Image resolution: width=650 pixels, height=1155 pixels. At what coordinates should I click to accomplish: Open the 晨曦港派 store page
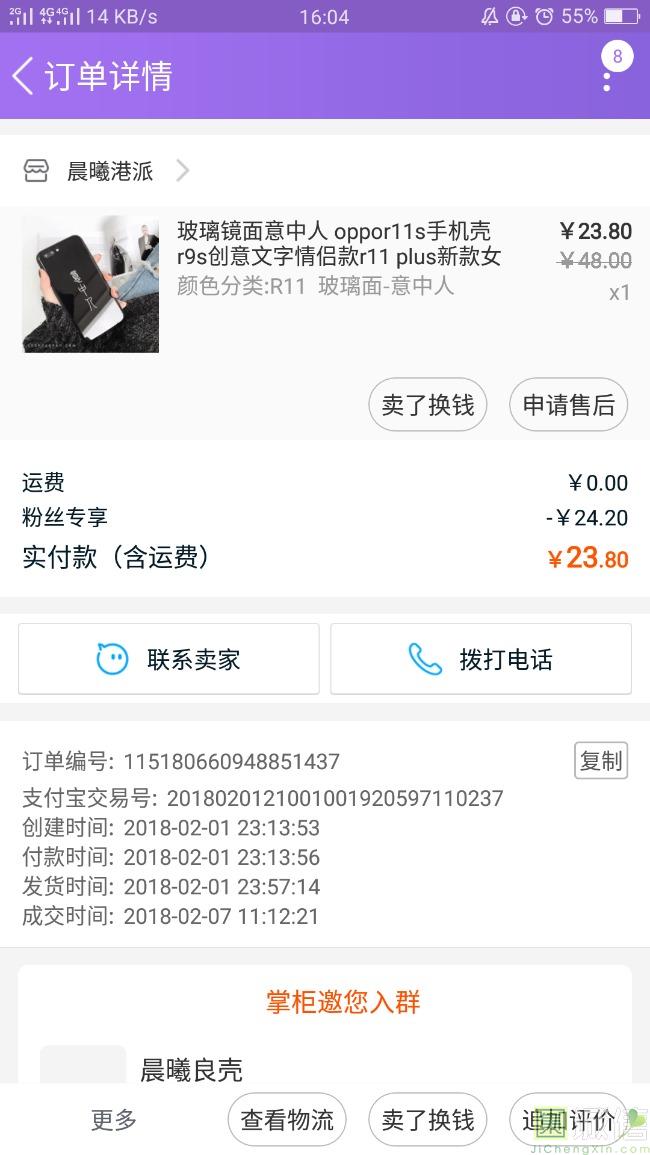click(108, 172)
